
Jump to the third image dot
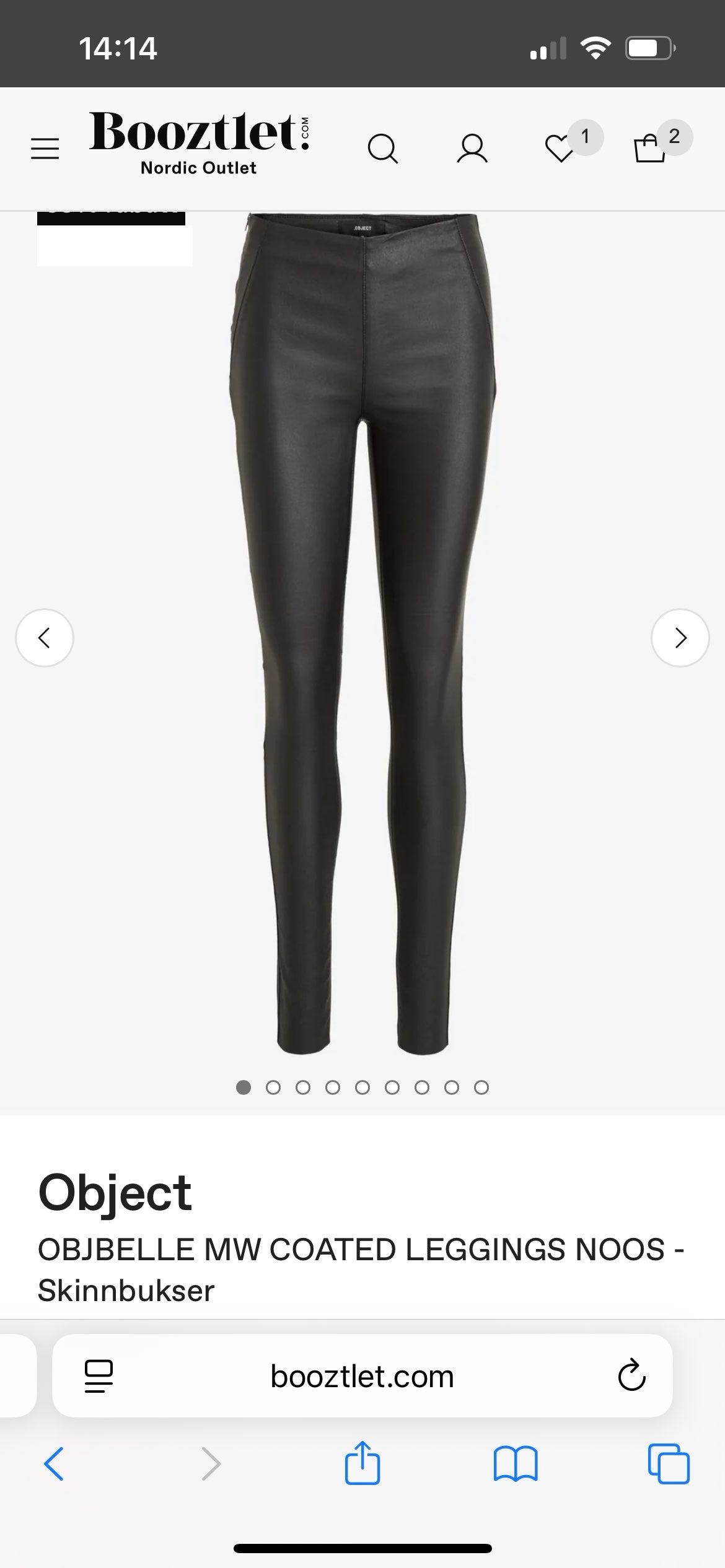pyautogui.click(x=303, y=1087)
